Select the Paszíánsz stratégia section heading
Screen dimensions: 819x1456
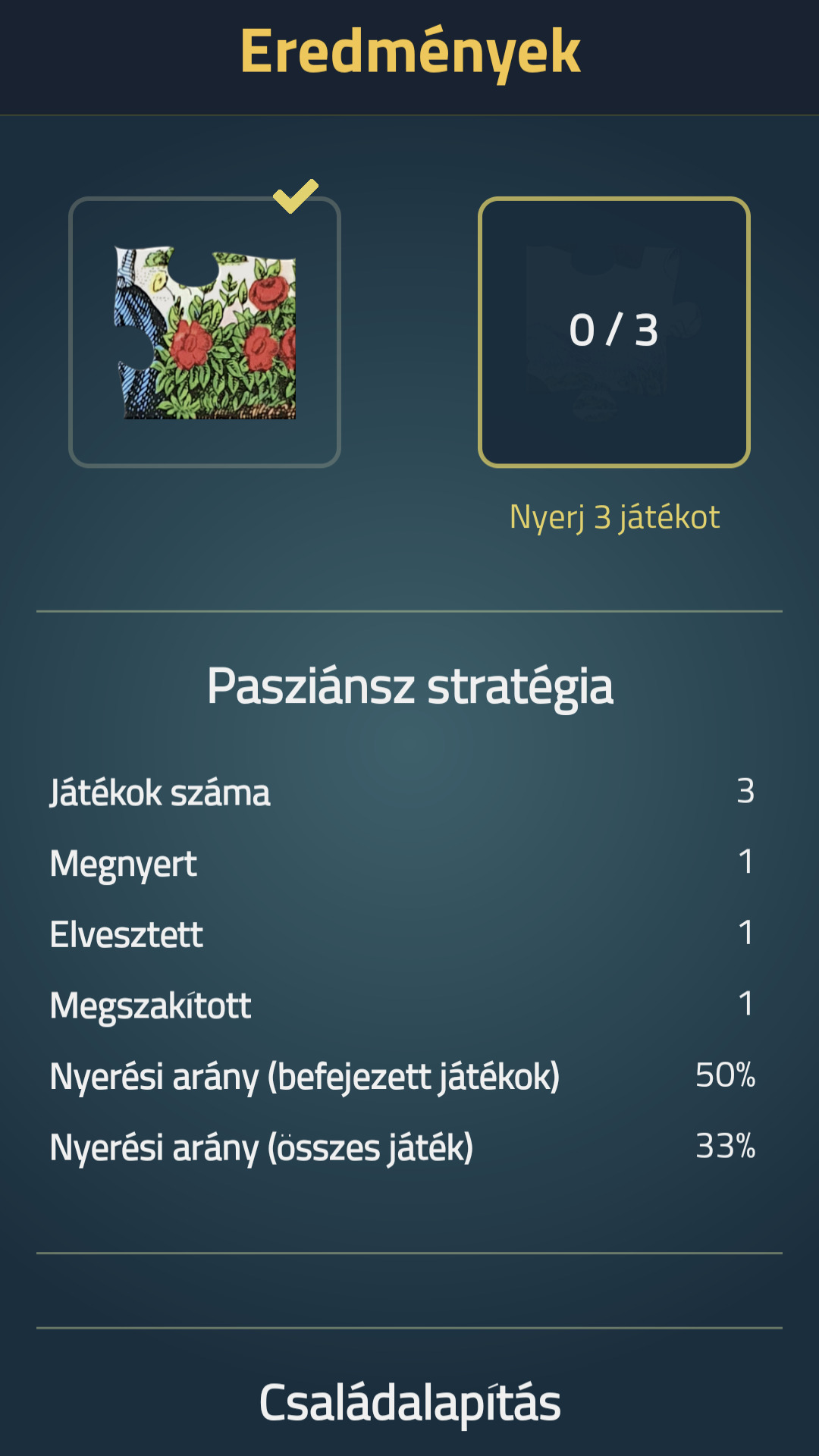coord(409,686)
